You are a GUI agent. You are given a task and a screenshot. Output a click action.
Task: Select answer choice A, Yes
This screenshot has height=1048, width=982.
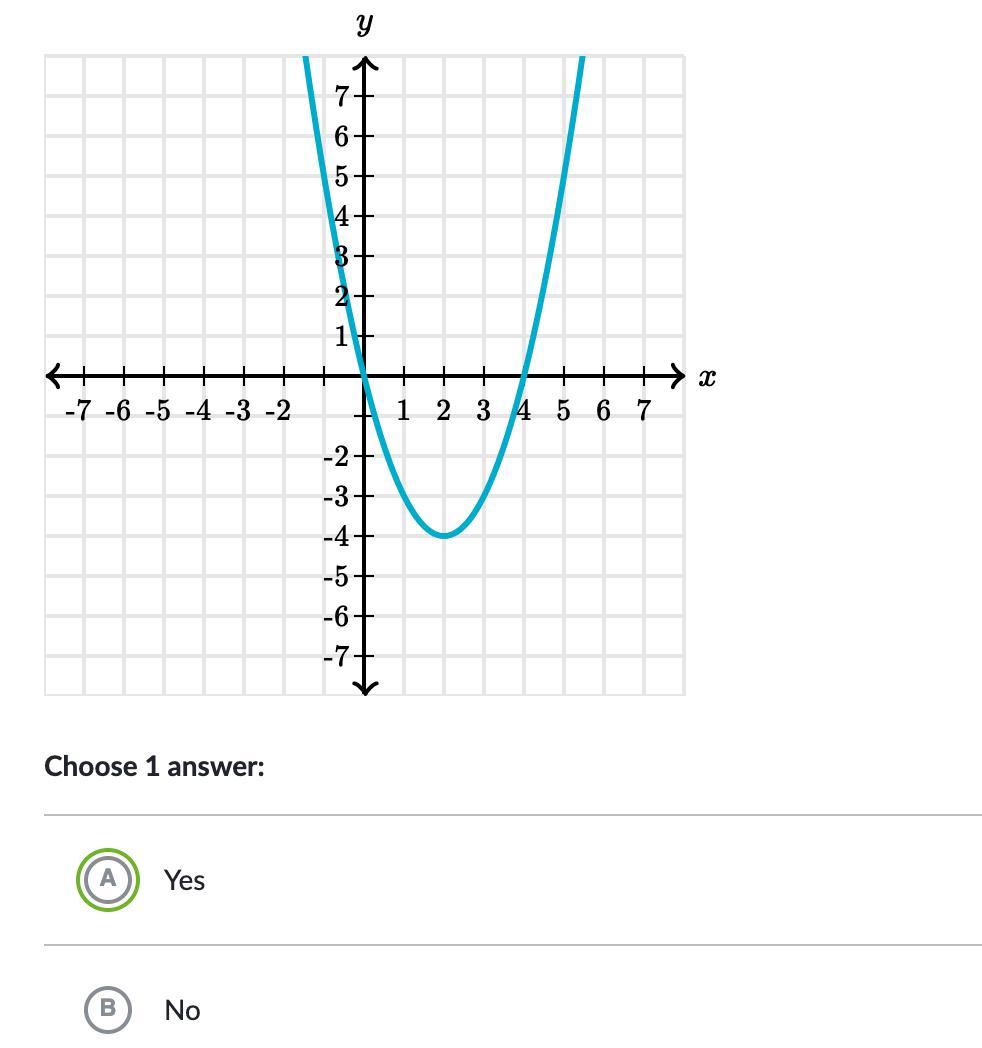coord(107,879)
